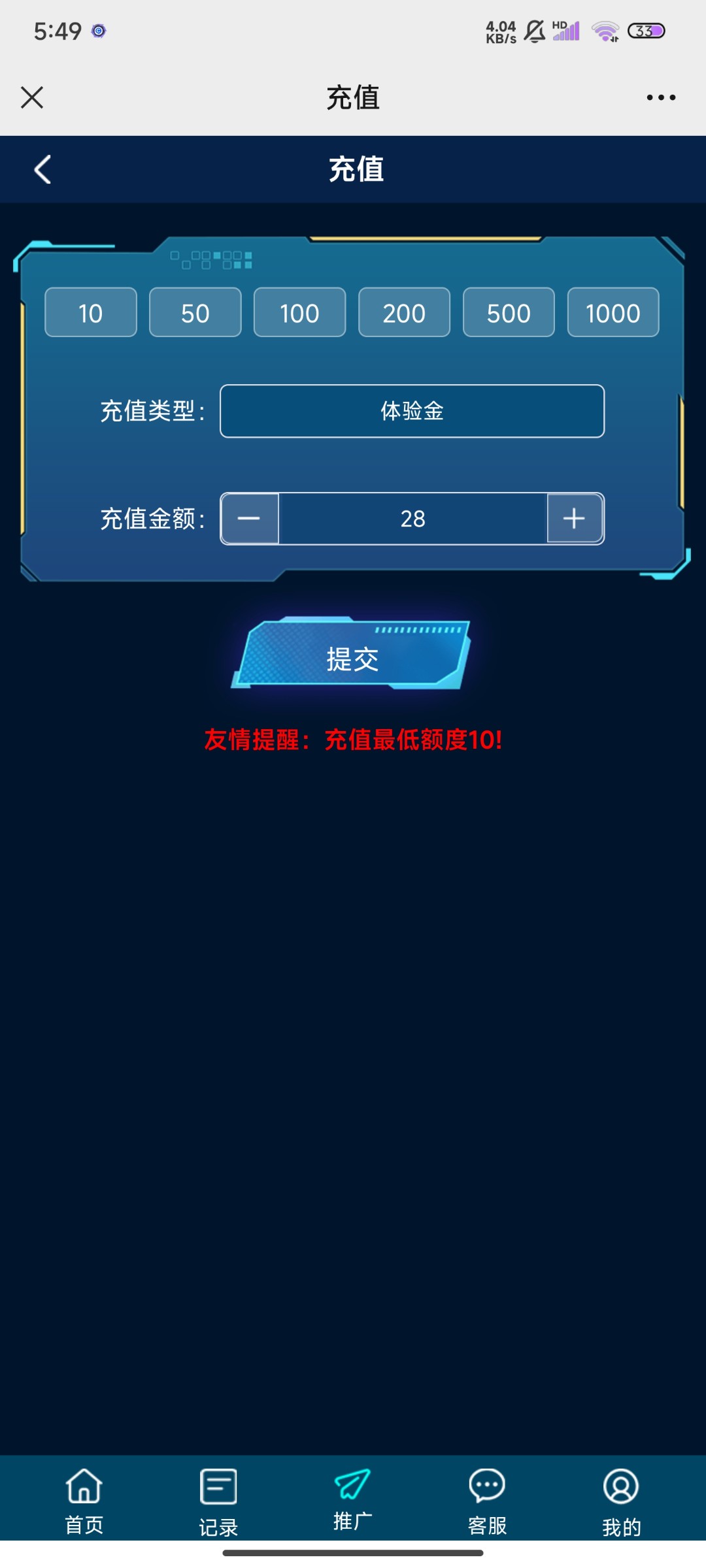
Task: Open the three-dot overflow menu
Action: click(x=661, y=97)
